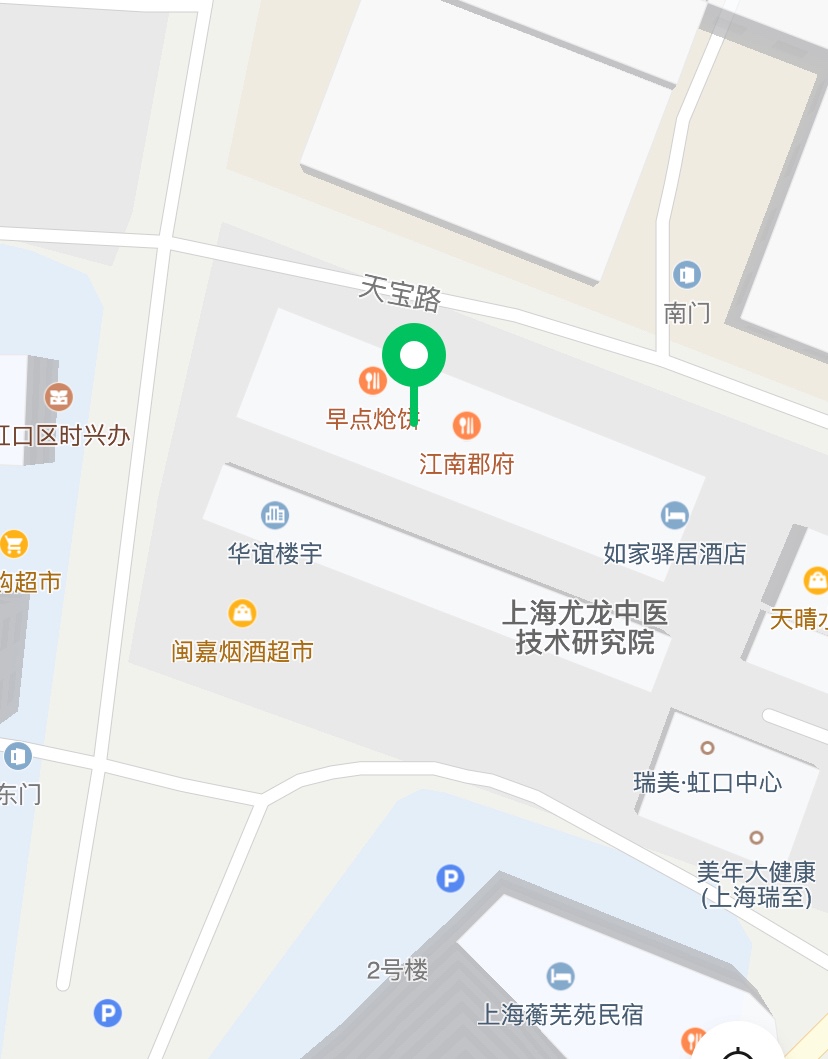Tap the my-location button
The image size is (828, 1059).
(x=742, y=1050)
